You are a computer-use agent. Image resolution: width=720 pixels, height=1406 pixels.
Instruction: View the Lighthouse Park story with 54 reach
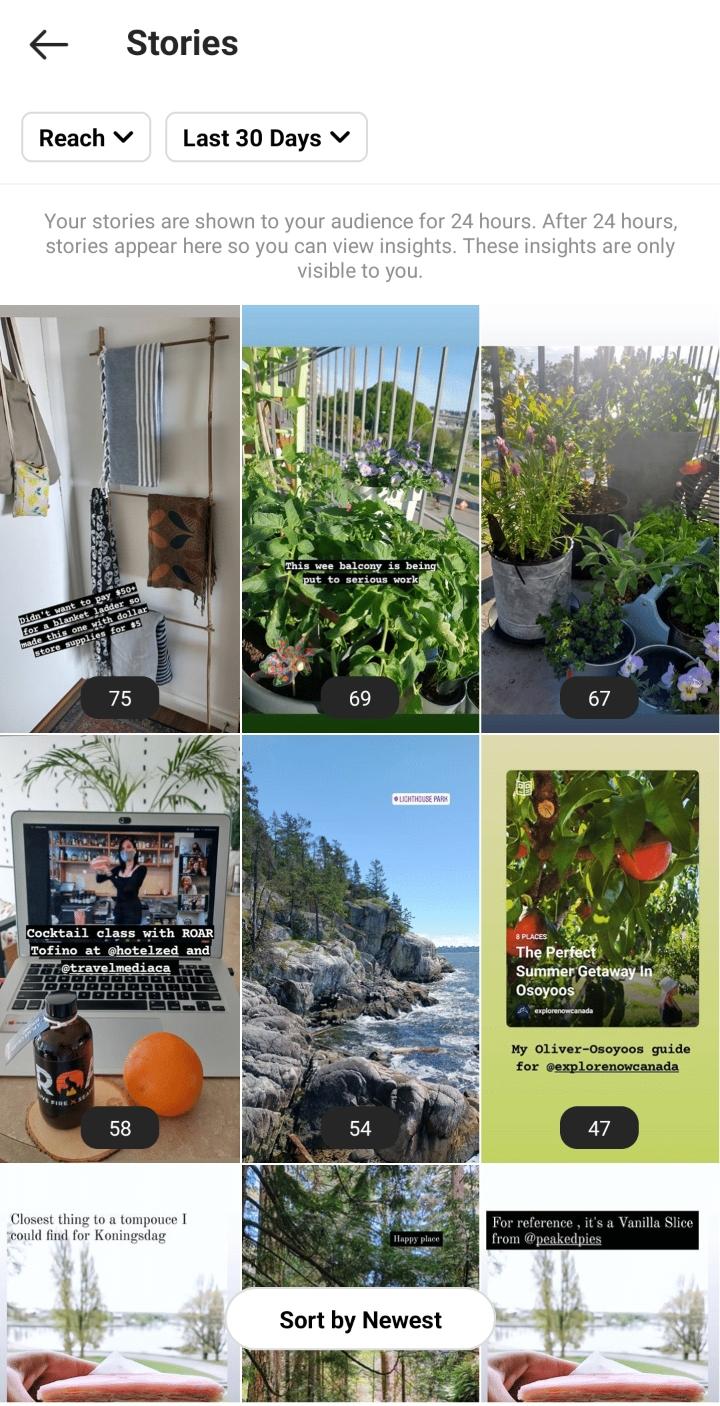click(360, 948)
